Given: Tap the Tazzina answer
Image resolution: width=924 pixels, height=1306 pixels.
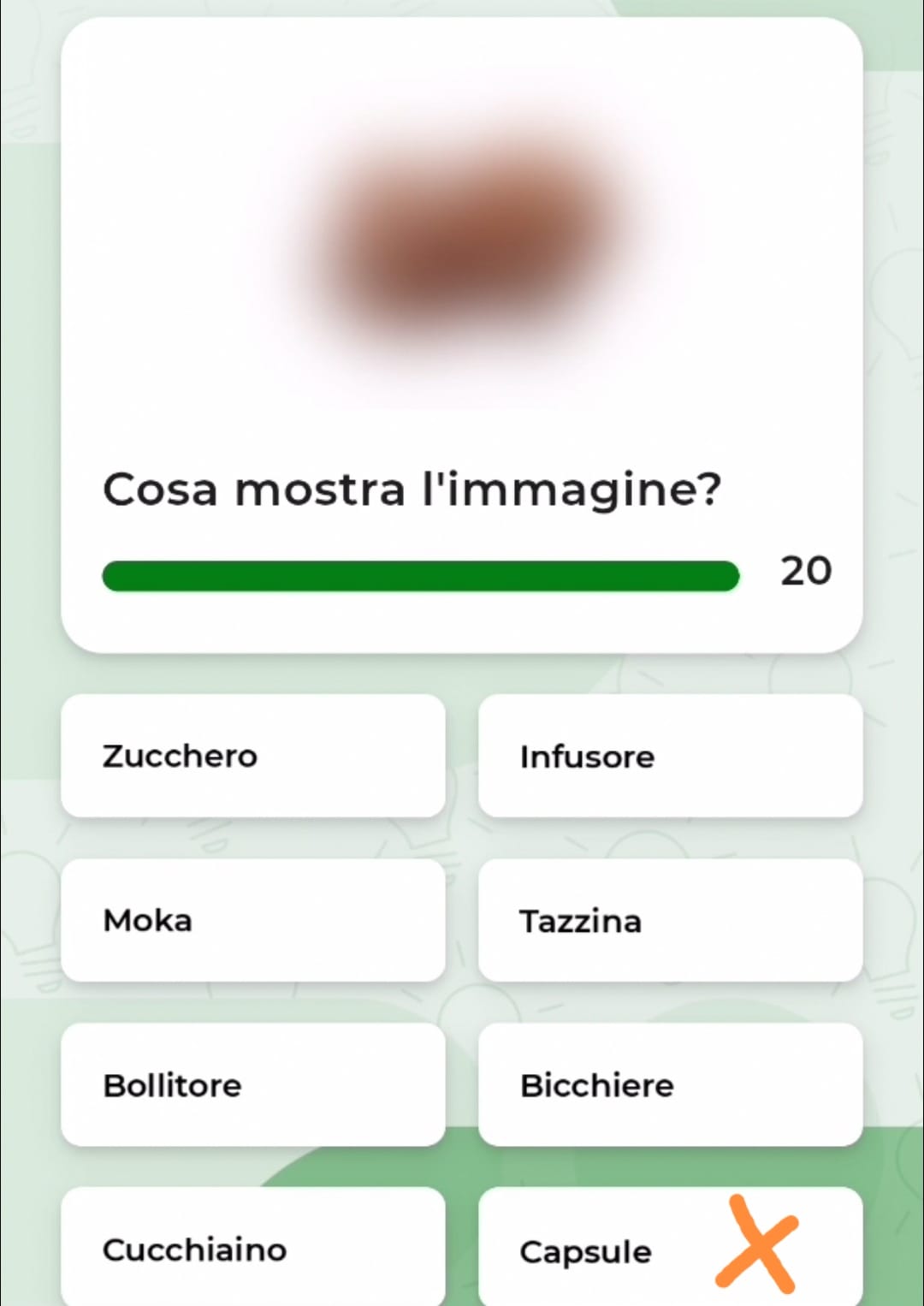Looking at the screenshot, I should (x=670, y=920).
